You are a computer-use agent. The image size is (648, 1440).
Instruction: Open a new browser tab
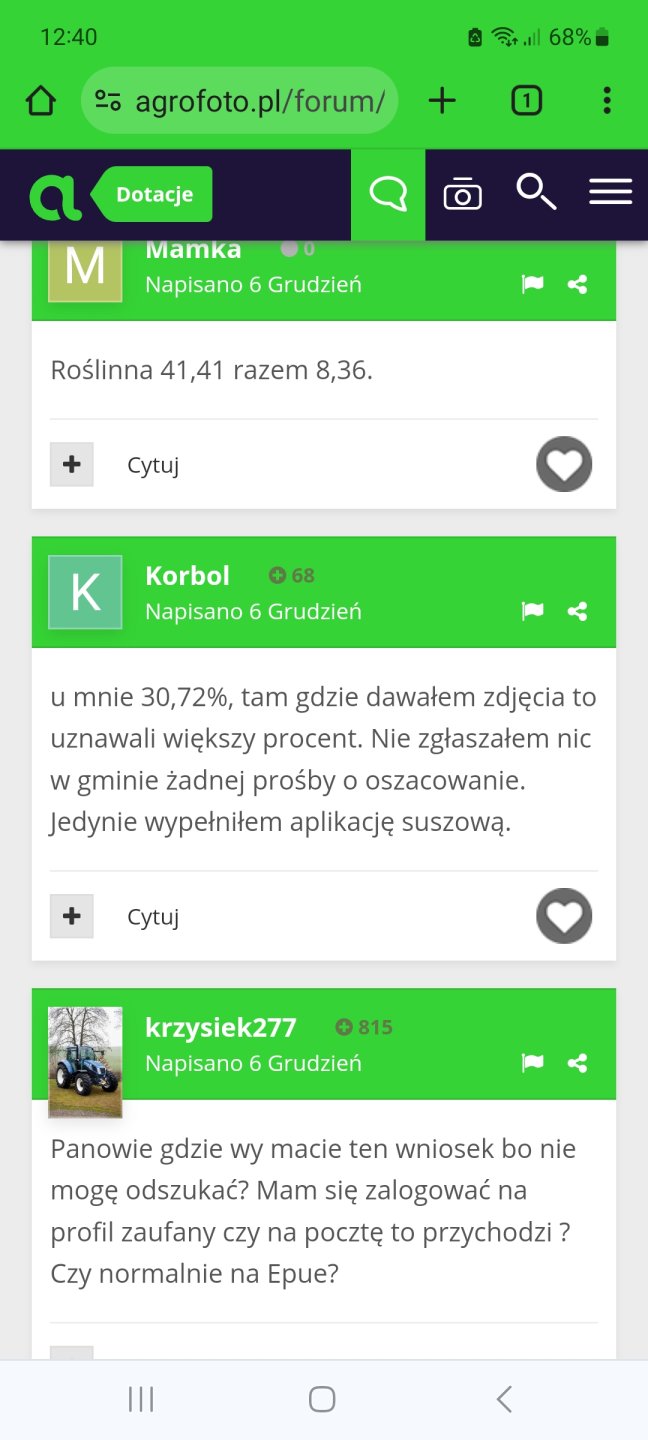(x=441, y=100)
